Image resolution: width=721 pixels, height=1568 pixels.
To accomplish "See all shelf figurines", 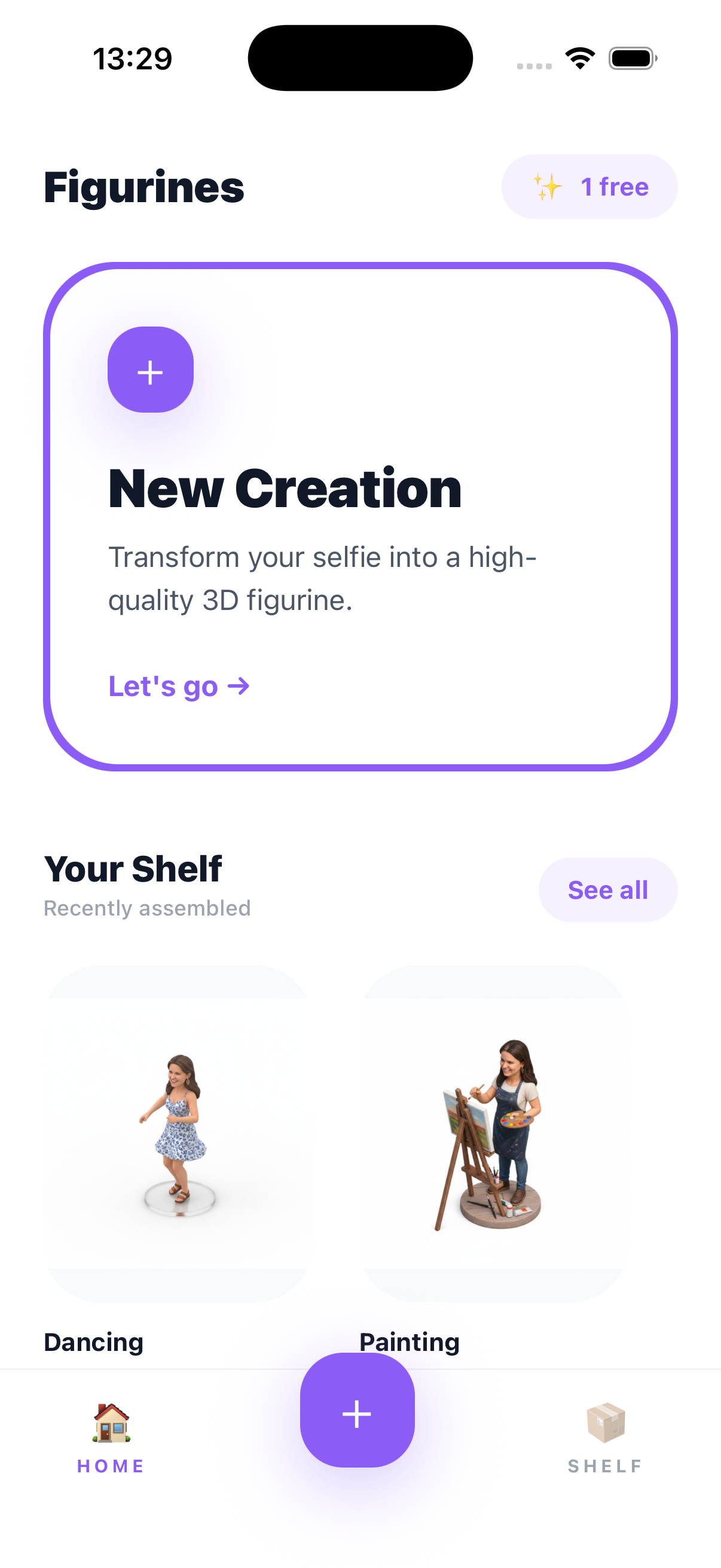I will click(607, 890).
